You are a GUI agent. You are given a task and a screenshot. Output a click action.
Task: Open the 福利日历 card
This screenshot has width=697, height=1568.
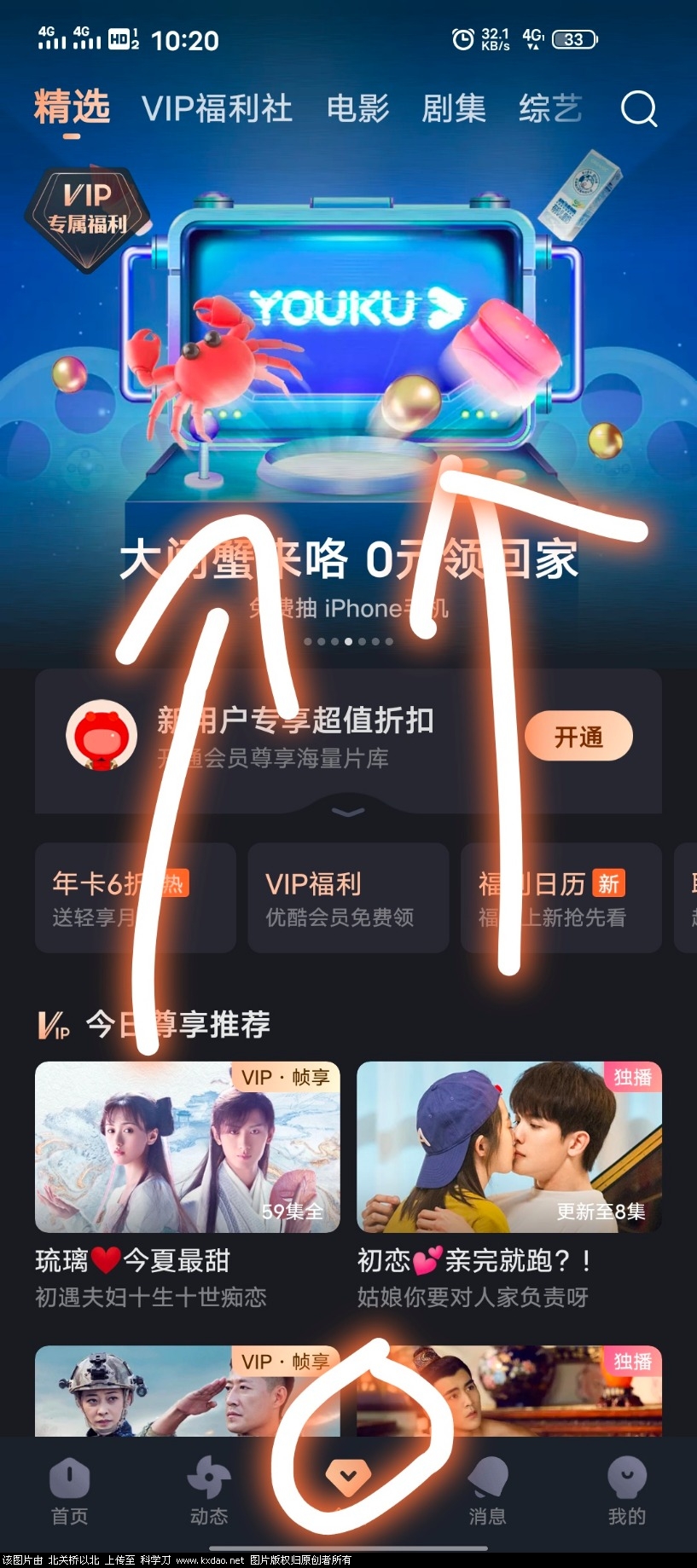tap(561, 898)
